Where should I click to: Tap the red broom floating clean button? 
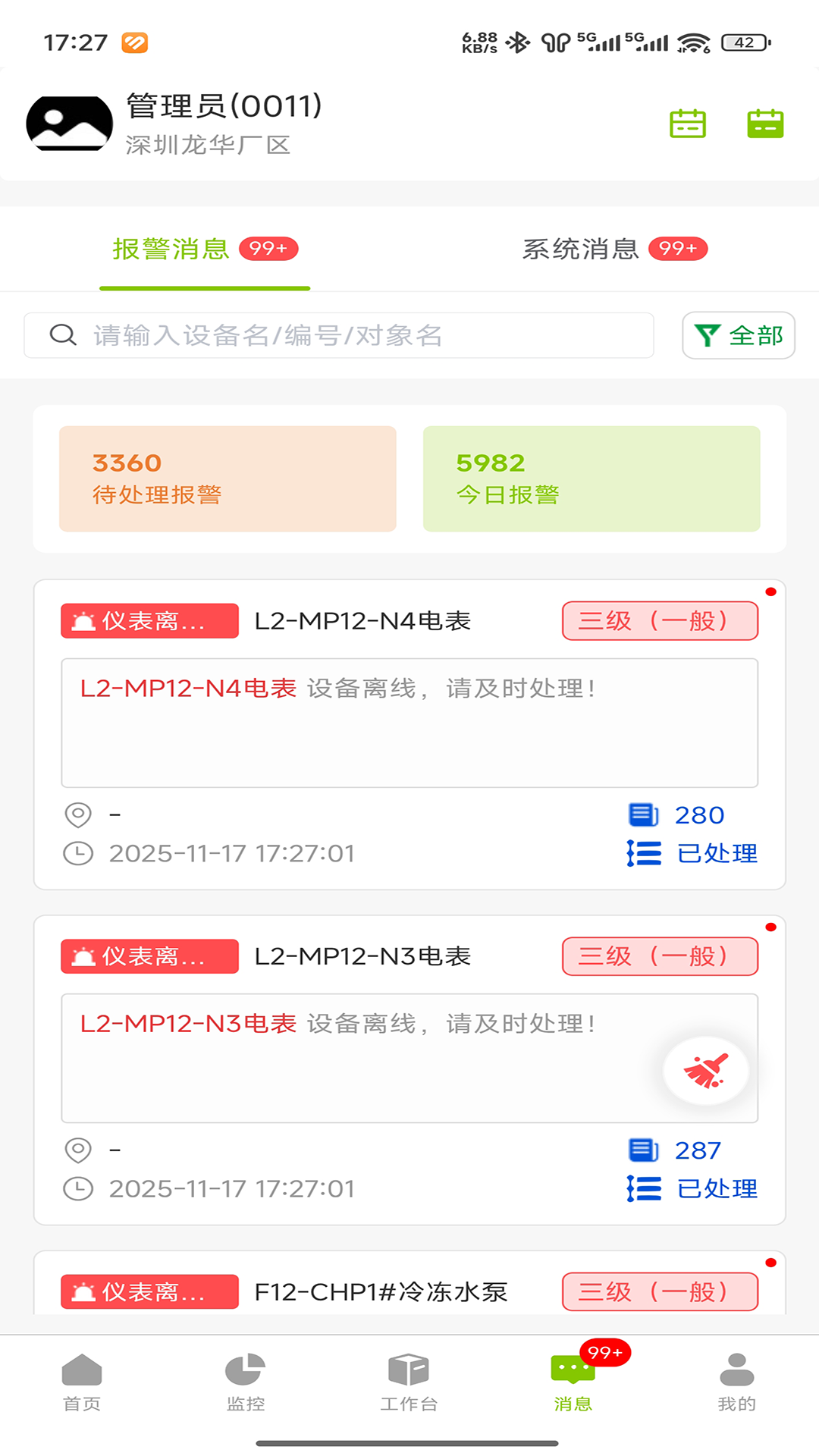click(704, 1071)
